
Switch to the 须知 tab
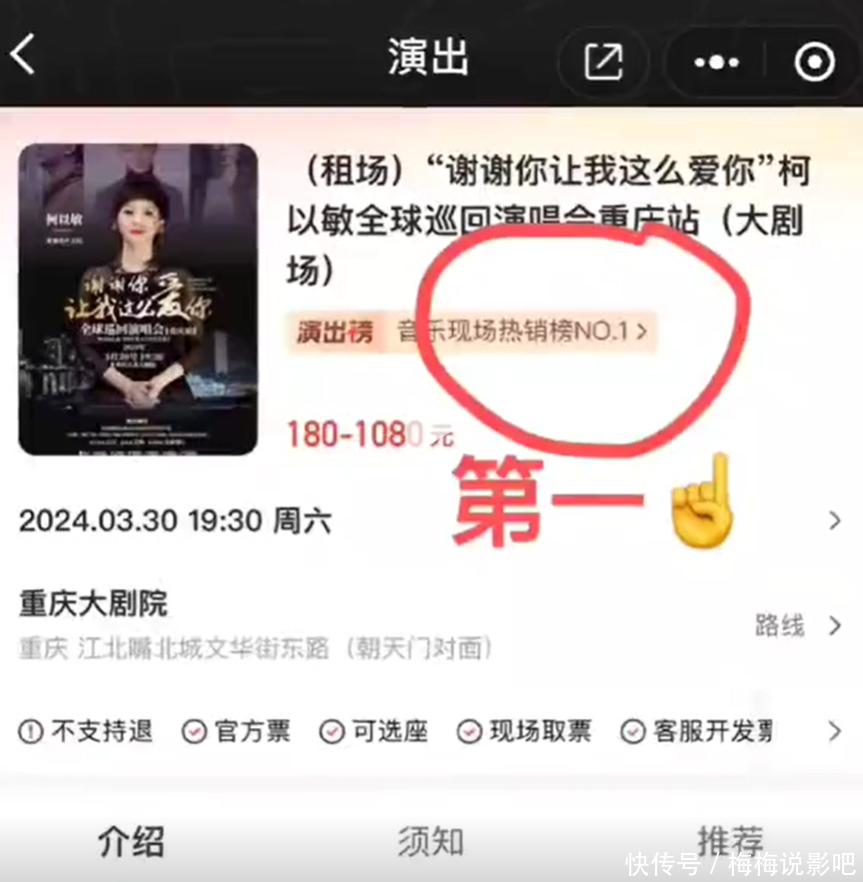(430, 841)
